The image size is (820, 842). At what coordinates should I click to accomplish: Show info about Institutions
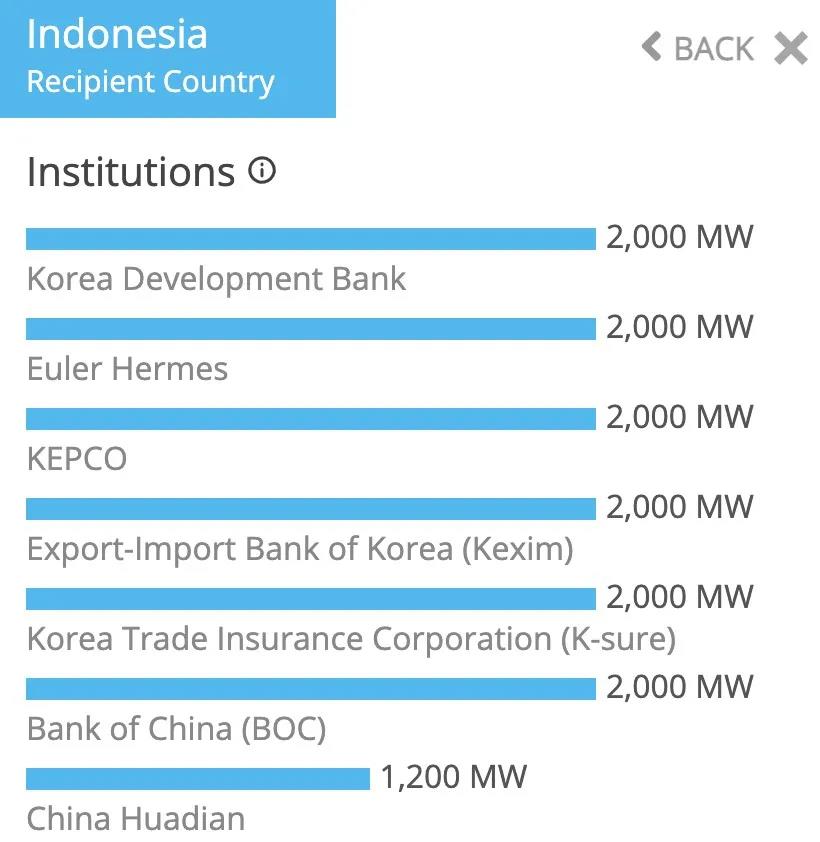coord(261,171)
